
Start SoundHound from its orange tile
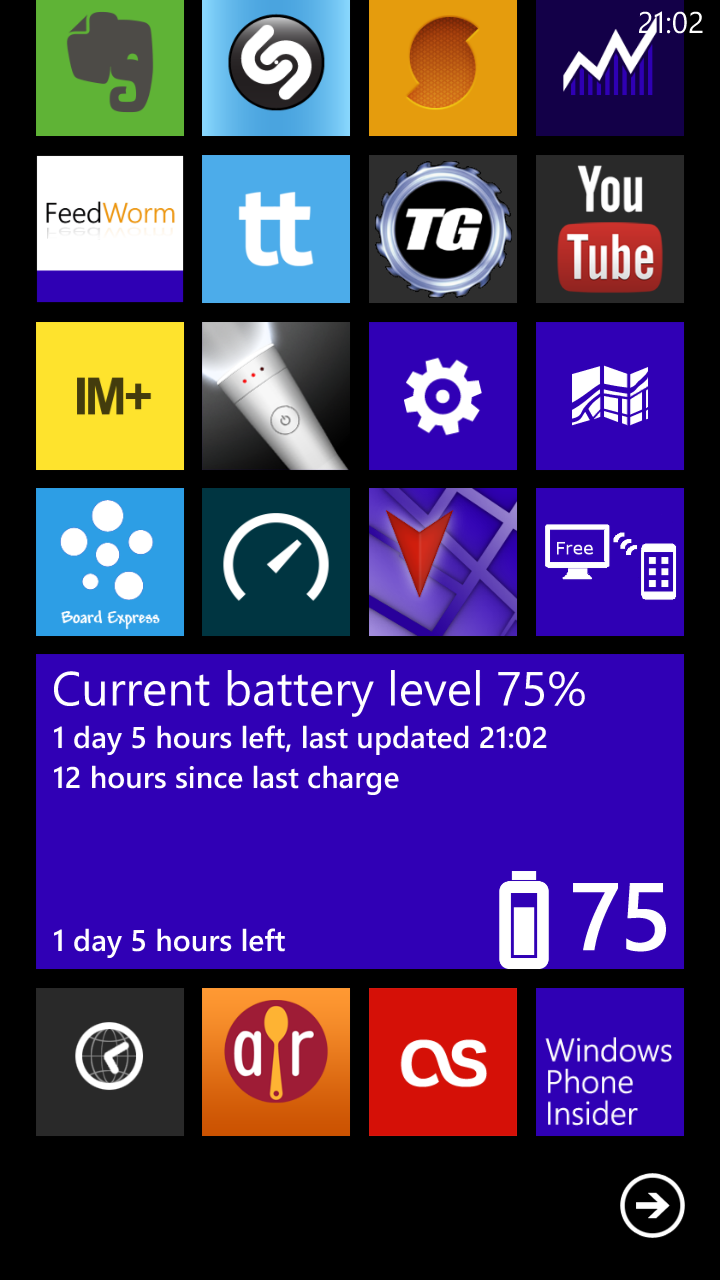(x=443, y=68)
